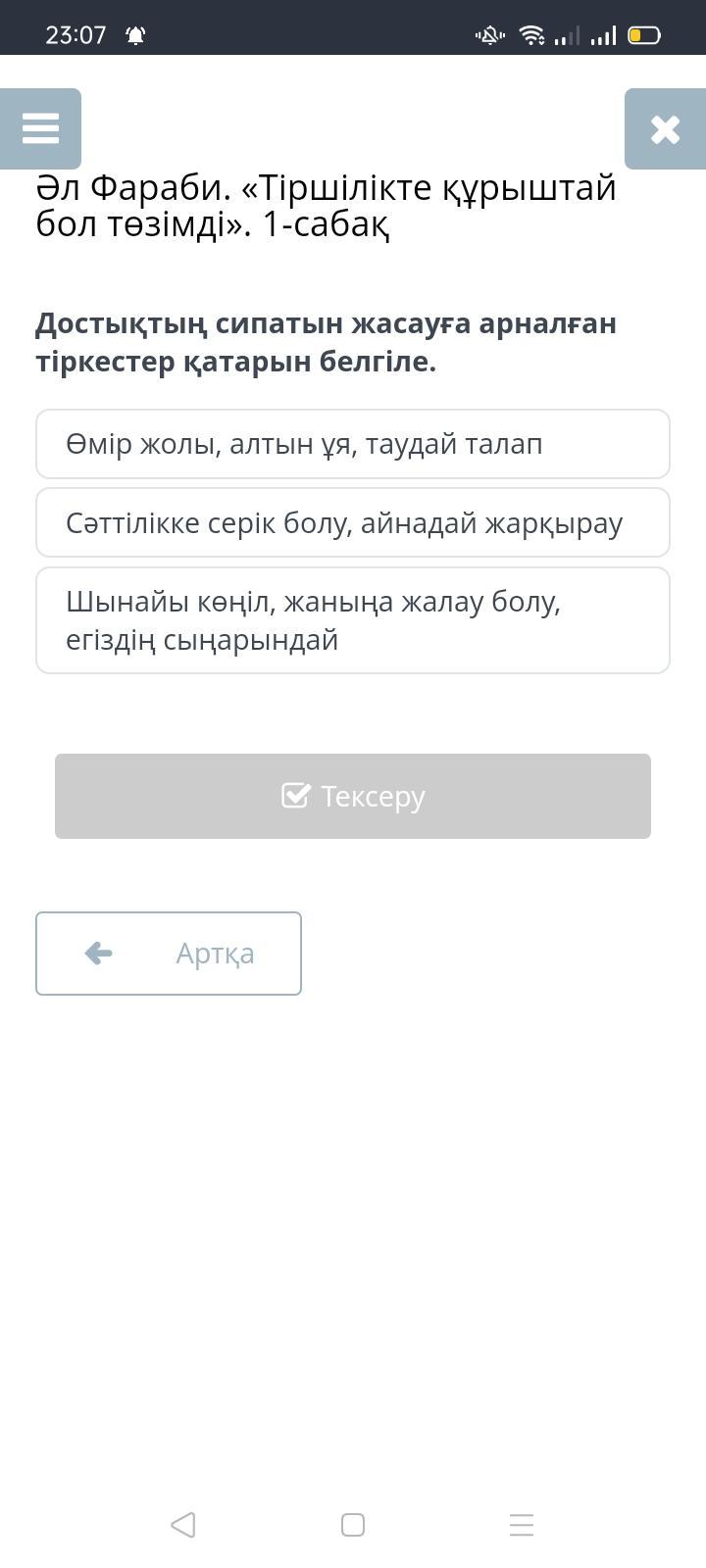Go back with the Артқа button
Image resolution: width=706 pixels, height=1568 pixels.
pyautogui.click(x=169, y=954)
